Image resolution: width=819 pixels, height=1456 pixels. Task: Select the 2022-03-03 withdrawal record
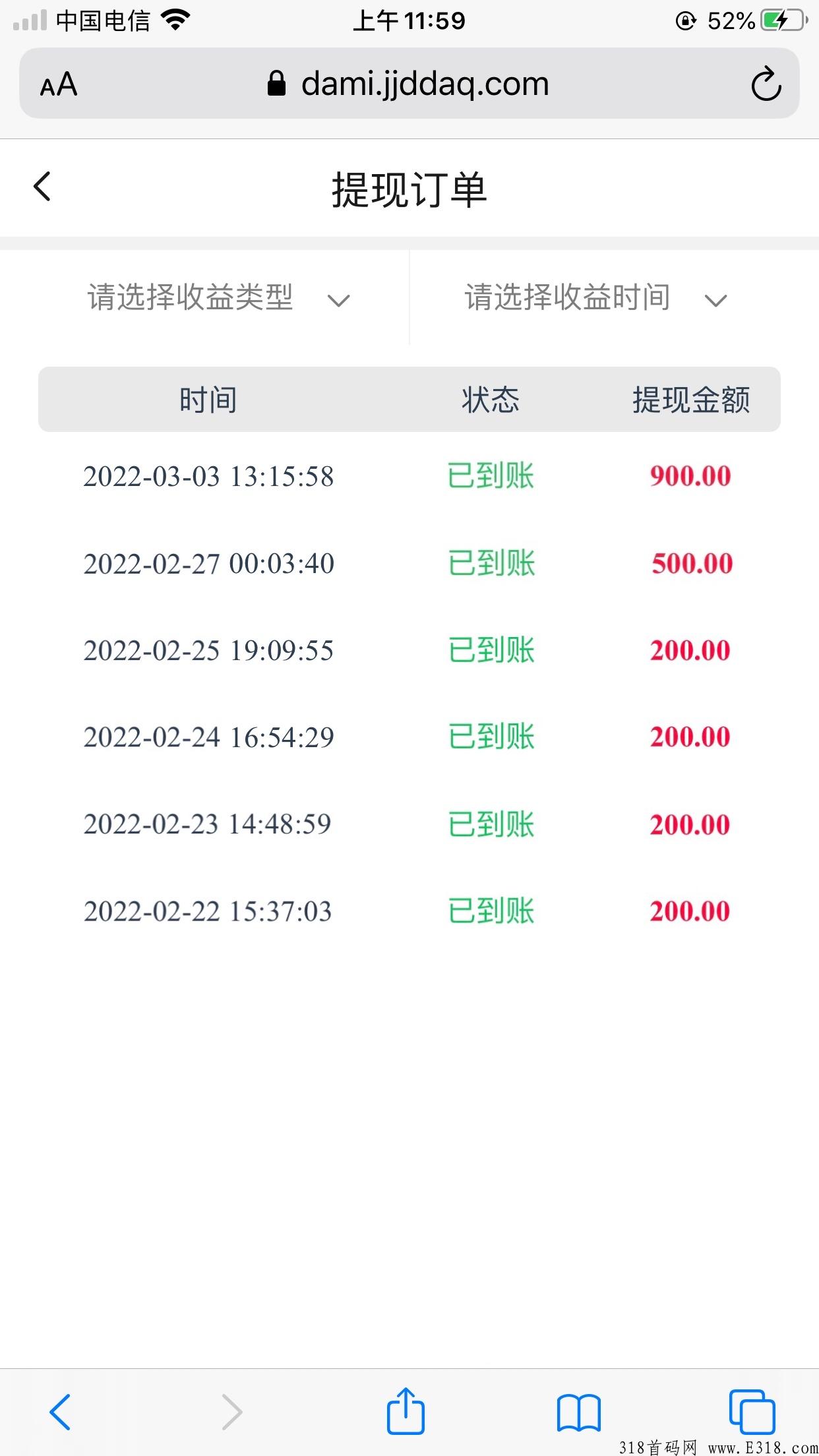pos(208,476)
